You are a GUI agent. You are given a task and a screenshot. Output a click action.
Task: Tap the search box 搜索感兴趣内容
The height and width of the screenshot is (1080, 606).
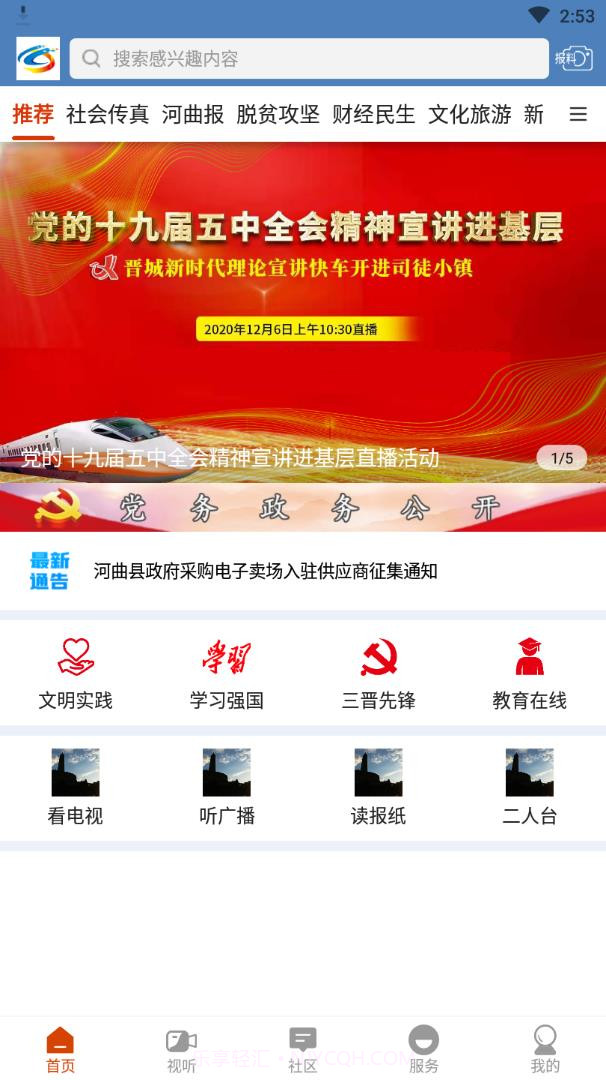click(310, 59)
